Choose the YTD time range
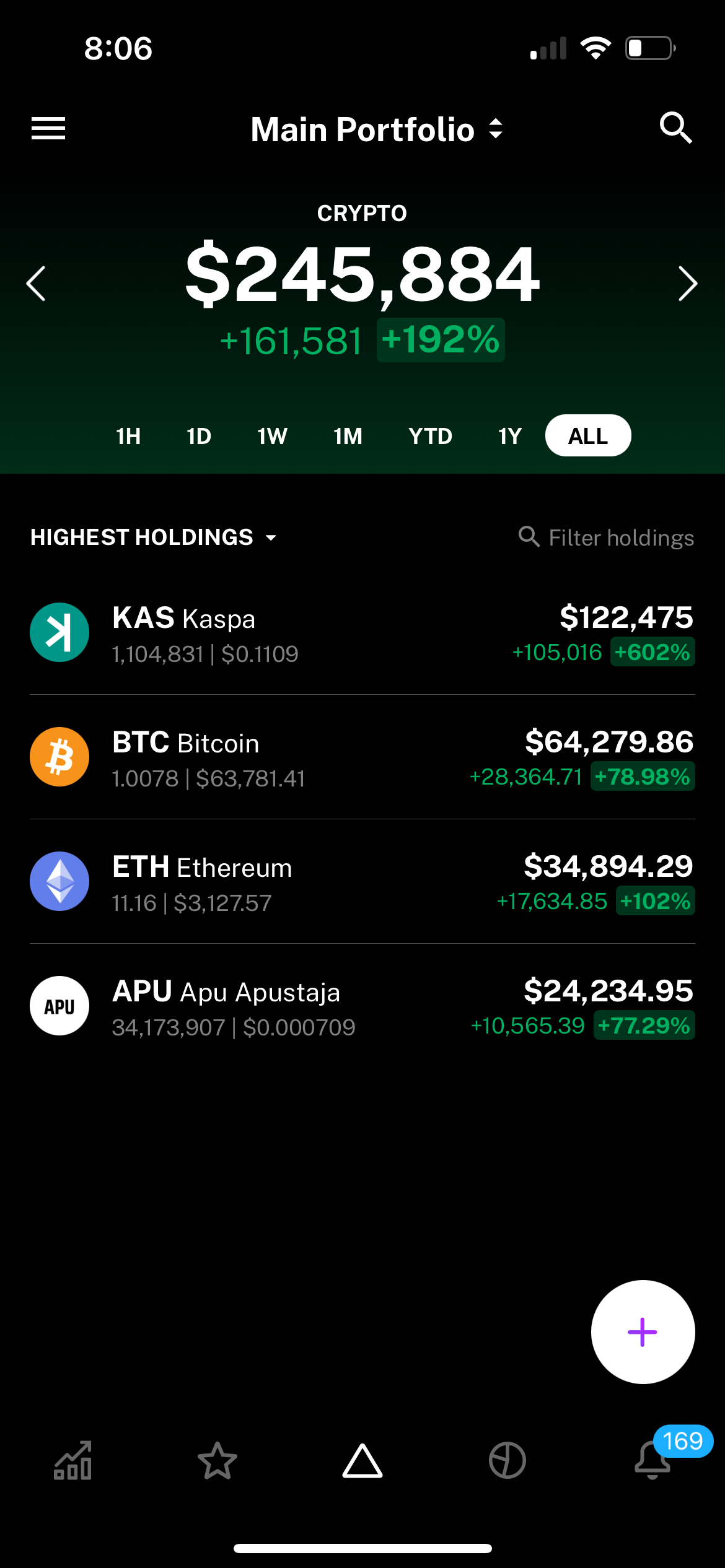 click(430, 436)
